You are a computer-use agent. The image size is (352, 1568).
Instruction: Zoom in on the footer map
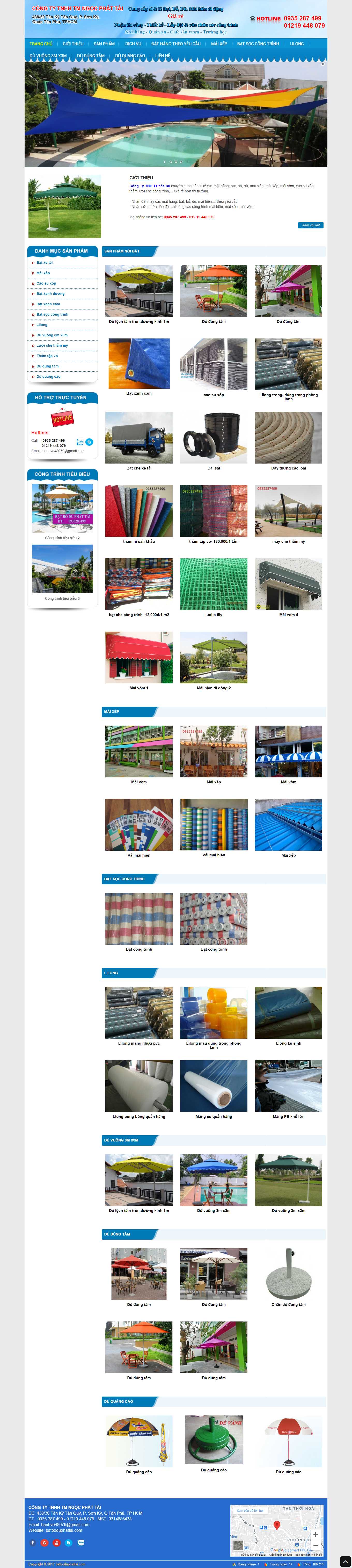tap(316, 1535)
